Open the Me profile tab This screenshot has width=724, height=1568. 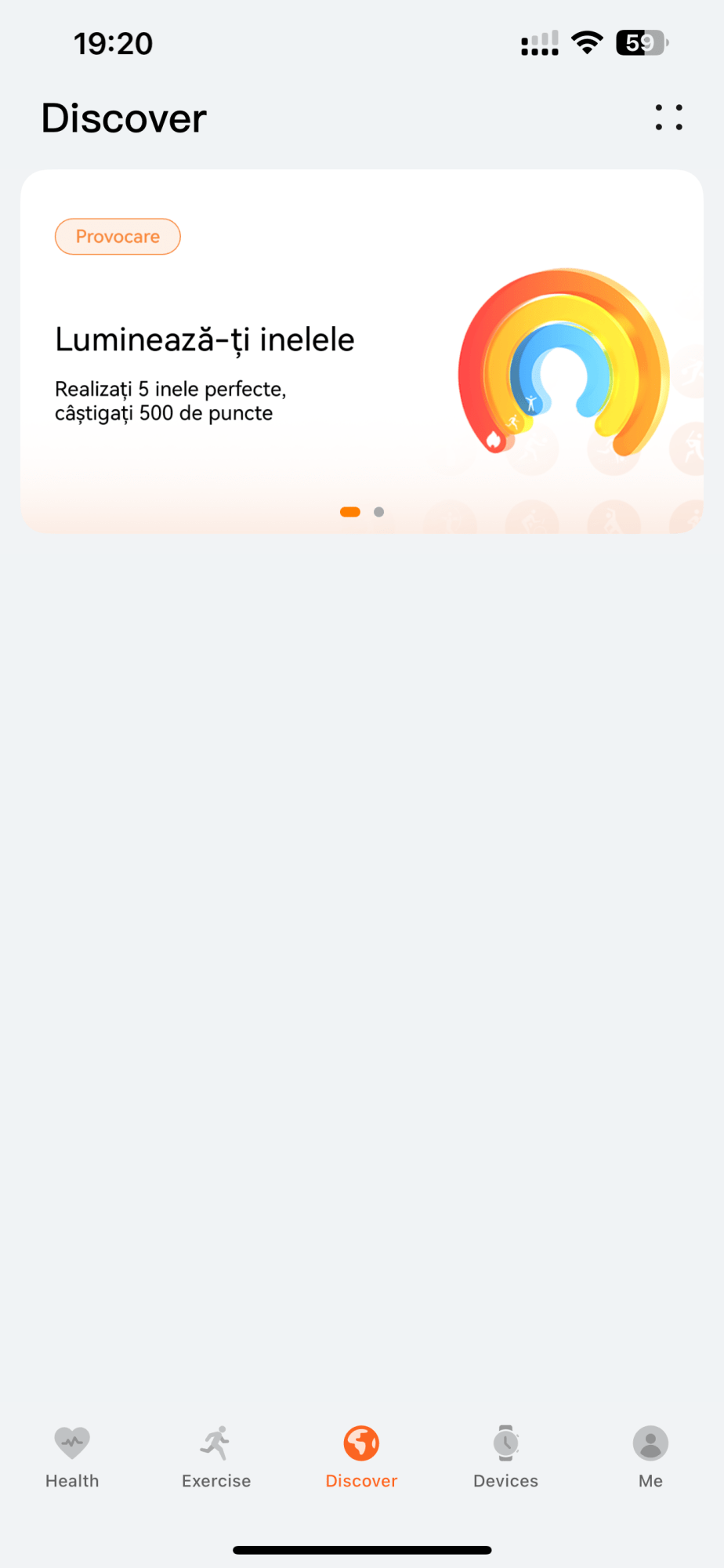coord(650,1457)
